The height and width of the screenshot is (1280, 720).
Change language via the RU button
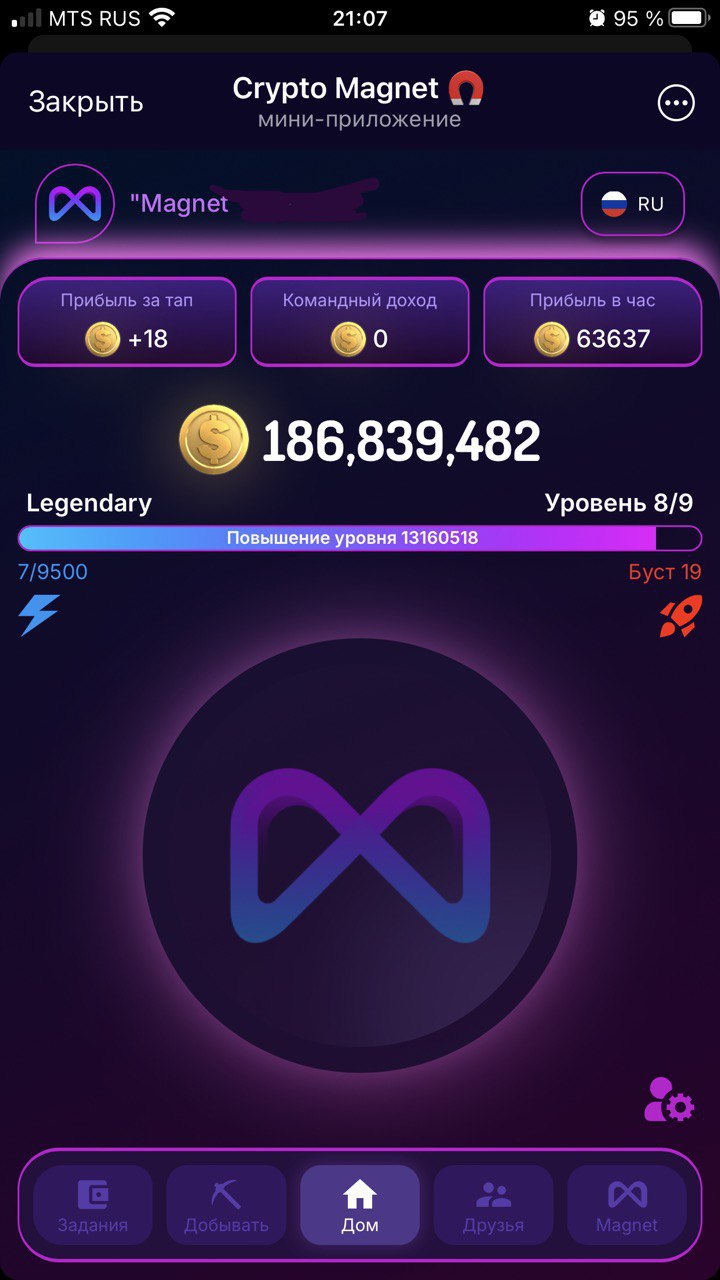coord(633,204)
